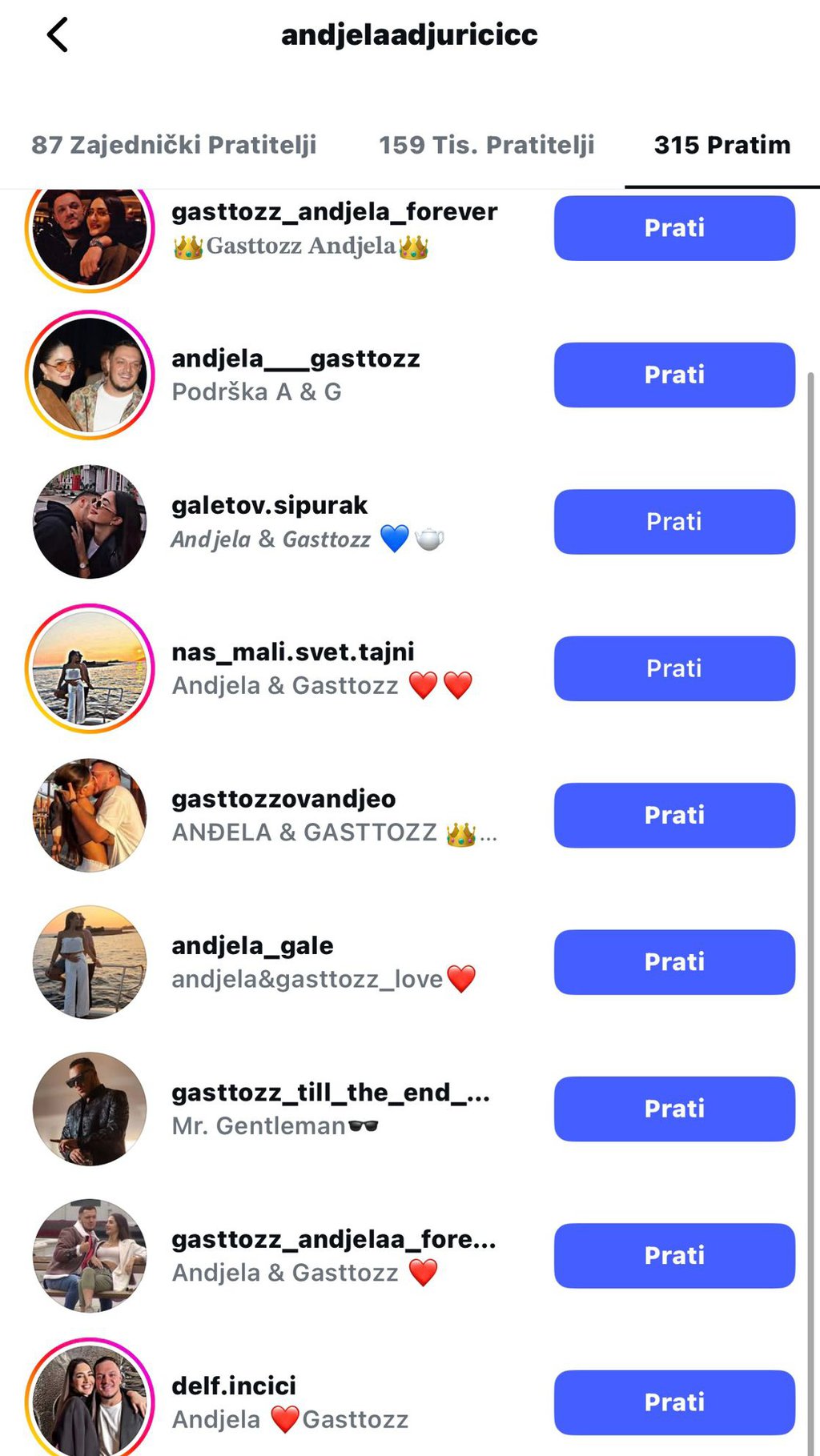820x1456 pixels.
Task: View the andjela_gale username link
Action: point(252,945)
